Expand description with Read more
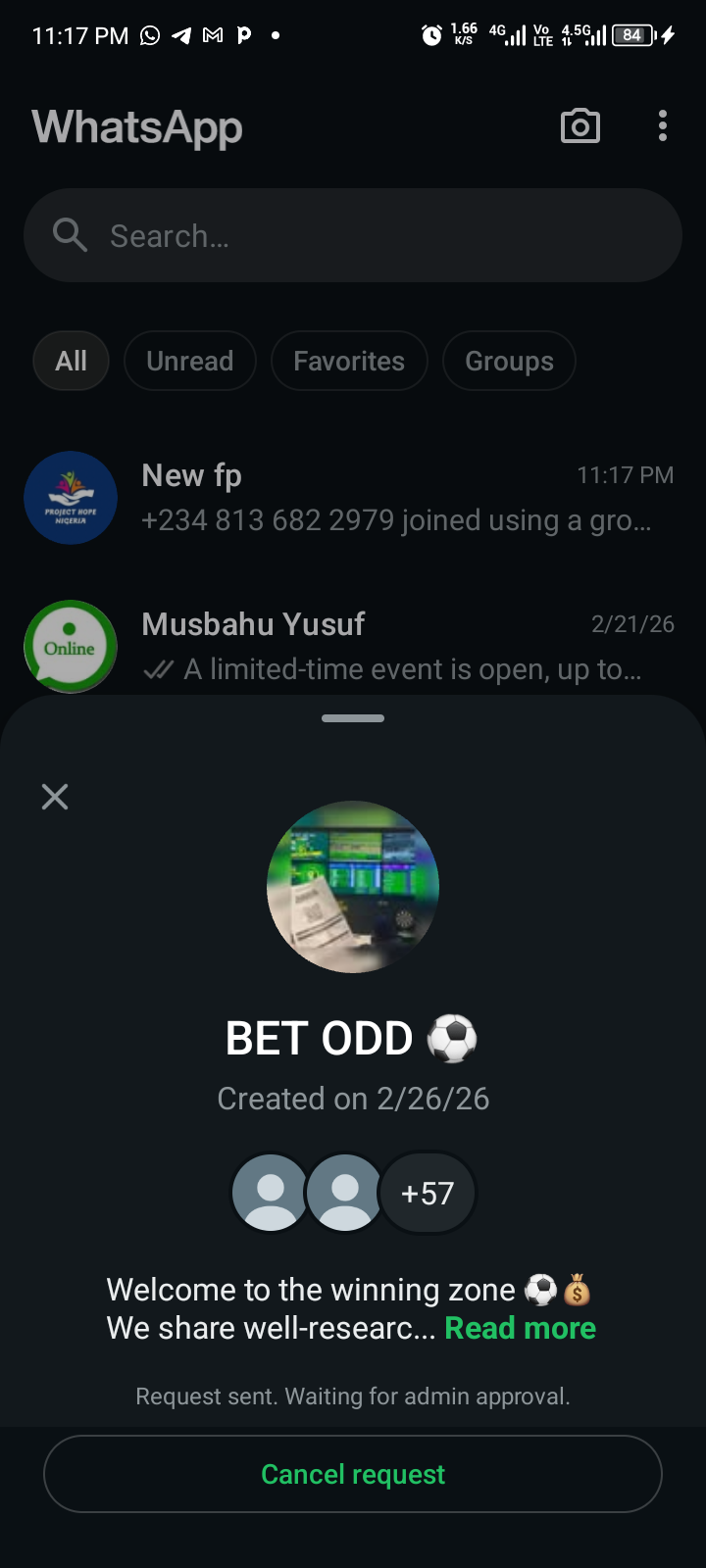This screenshot has height=1568, width=706. pos(520,1328)
